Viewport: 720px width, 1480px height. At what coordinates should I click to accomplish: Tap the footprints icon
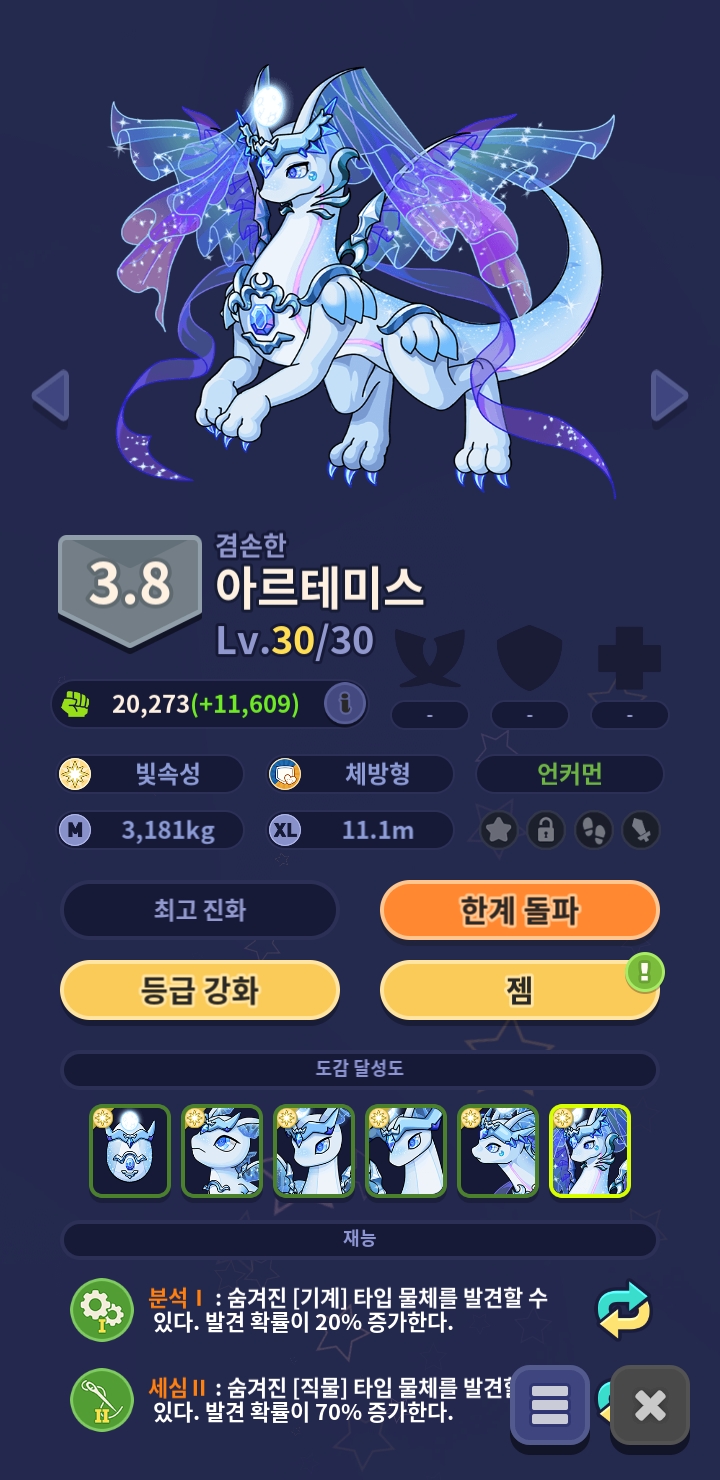[x=594, y=830]
